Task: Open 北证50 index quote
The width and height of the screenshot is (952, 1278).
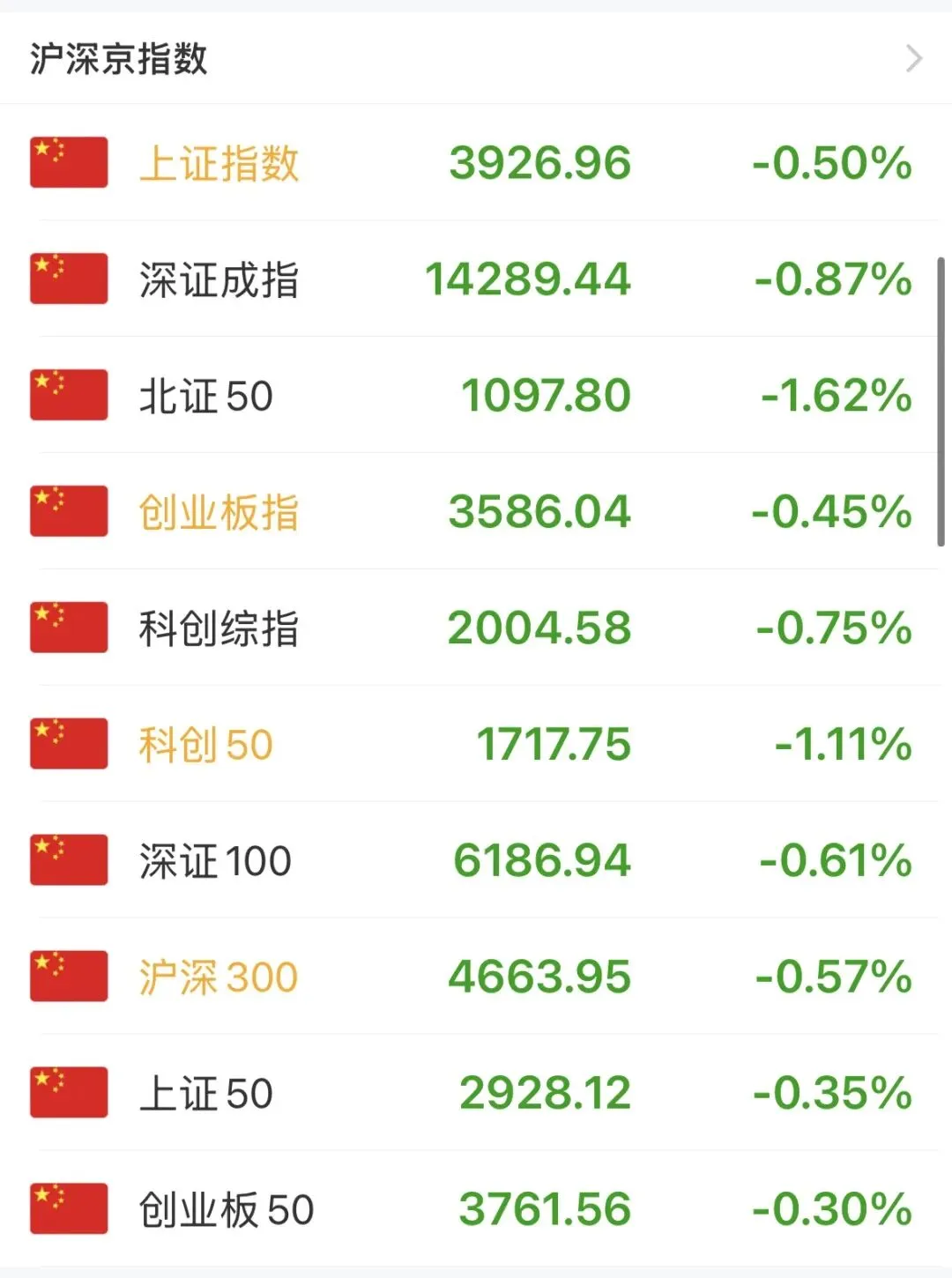Action: point(476,395)
